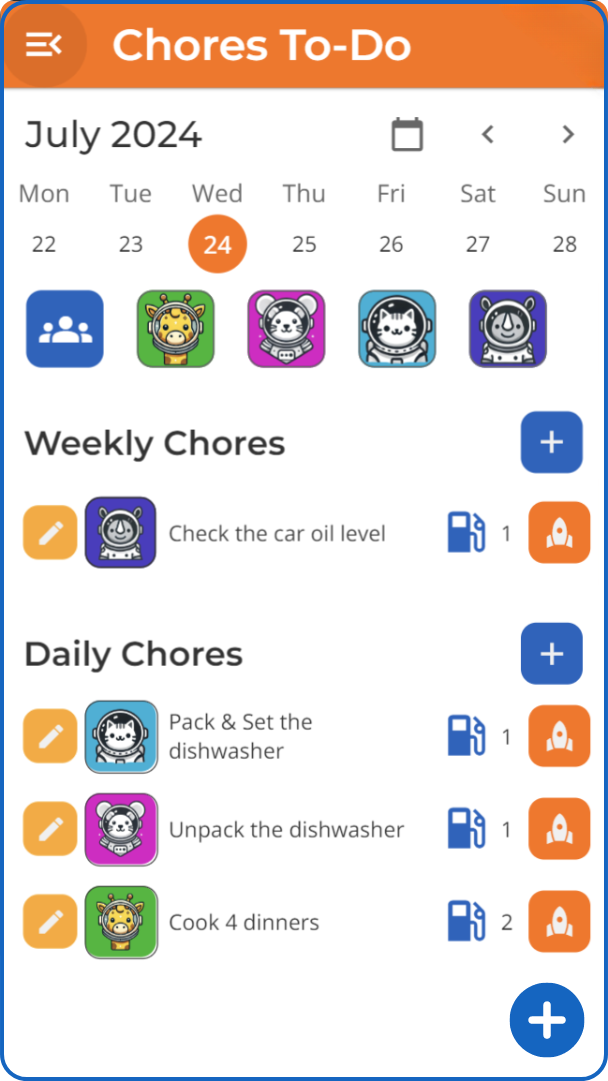
Task: Select Thursday 25 in the week strip
Action: tap(304, 244)
